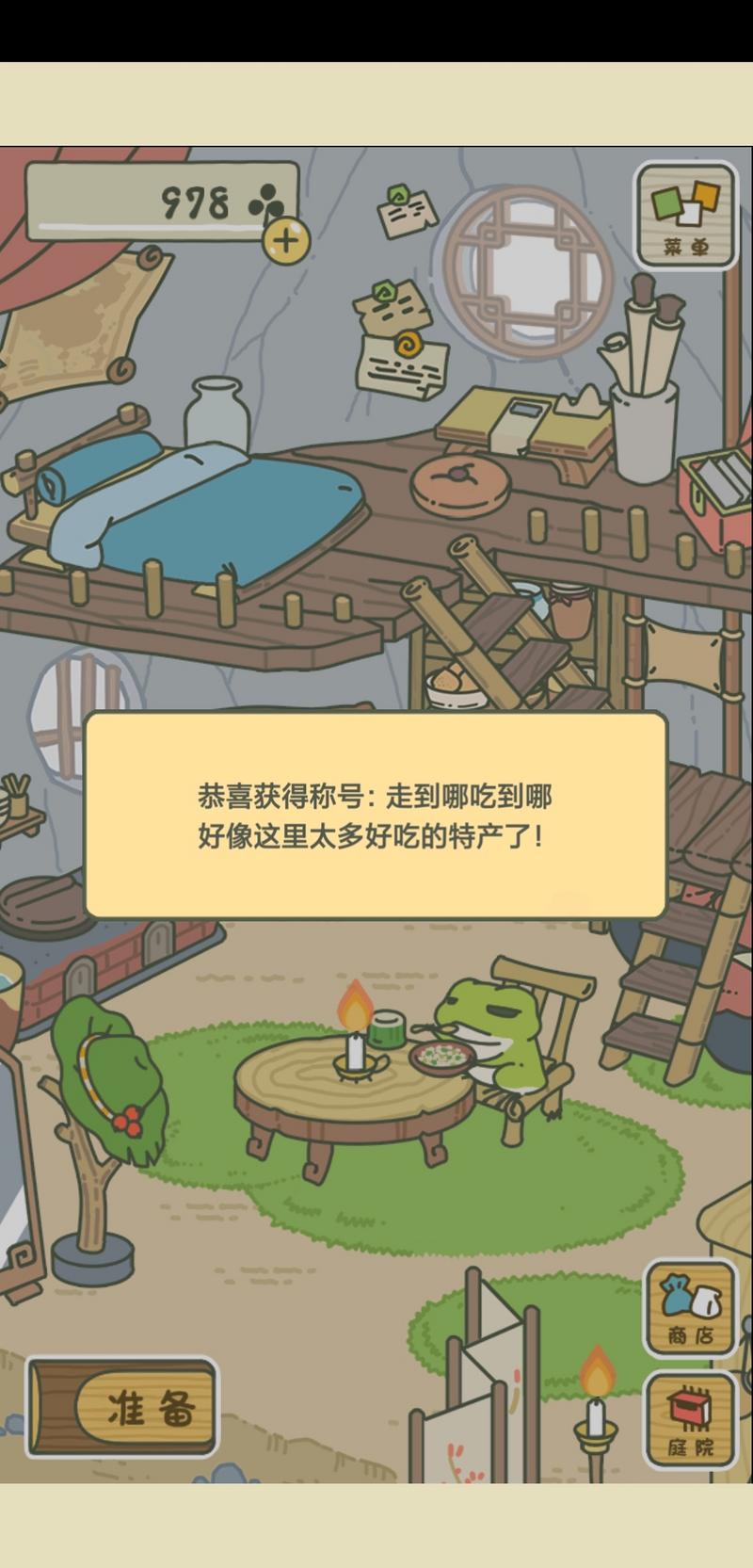
Task: Switch to the 庭院 garden view
Action: (x=690, y=1420)
